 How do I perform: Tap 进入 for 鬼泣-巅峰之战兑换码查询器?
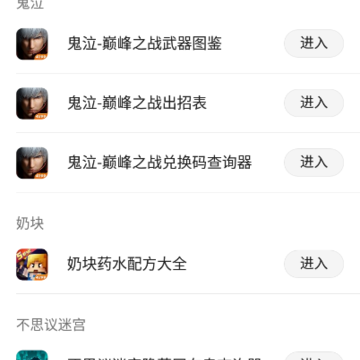coord(314,162)
